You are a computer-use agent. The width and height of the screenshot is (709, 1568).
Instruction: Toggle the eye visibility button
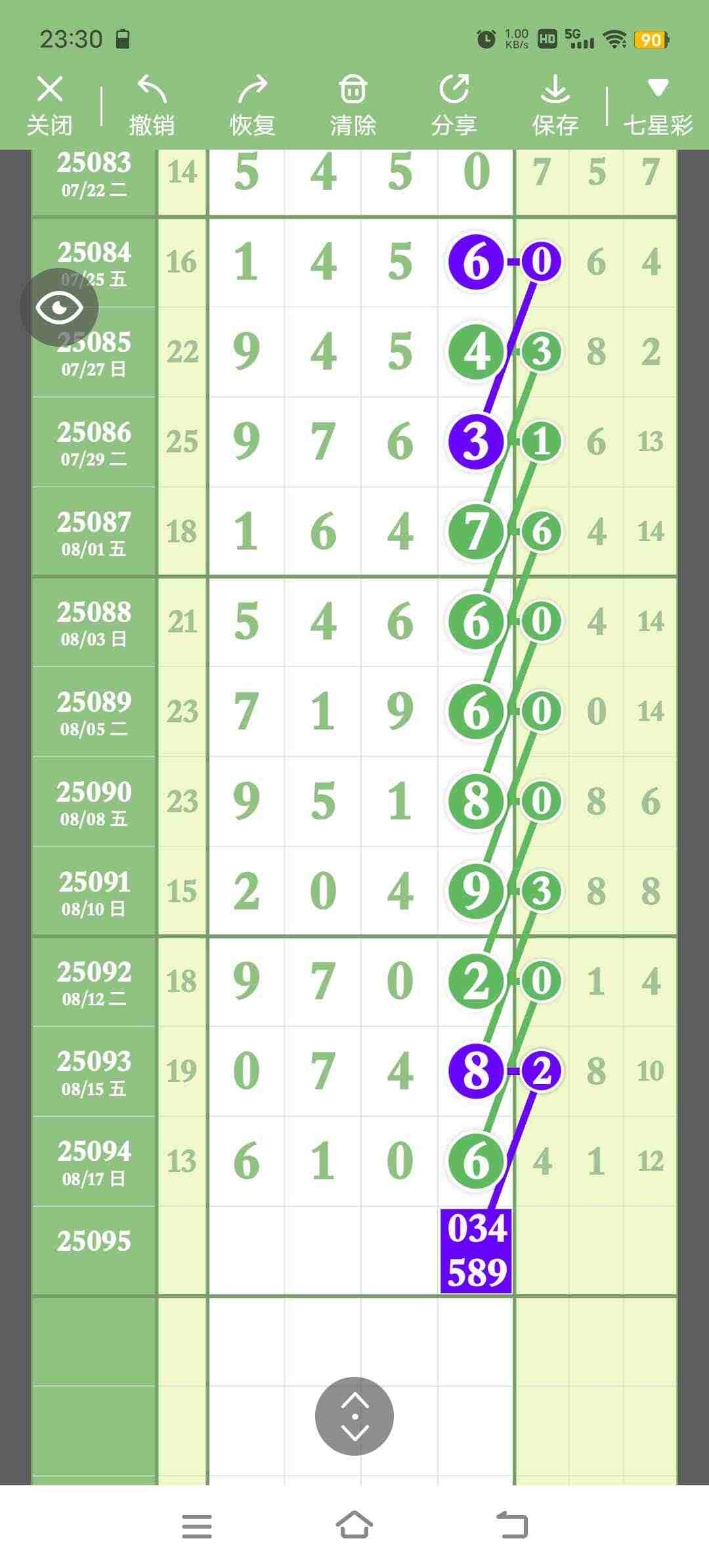59,307
